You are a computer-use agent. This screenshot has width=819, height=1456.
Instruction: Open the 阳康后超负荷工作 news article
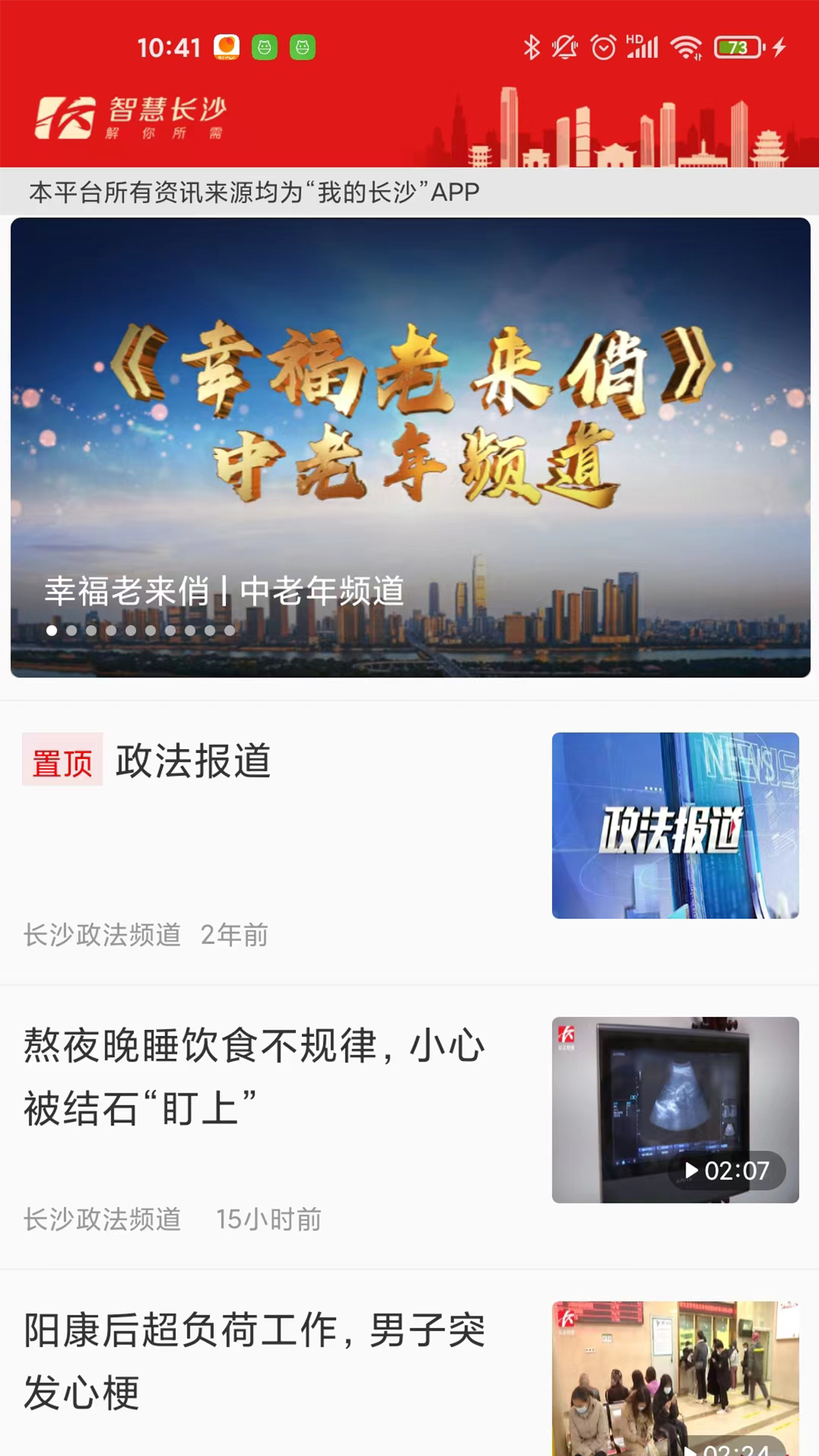254,1361
